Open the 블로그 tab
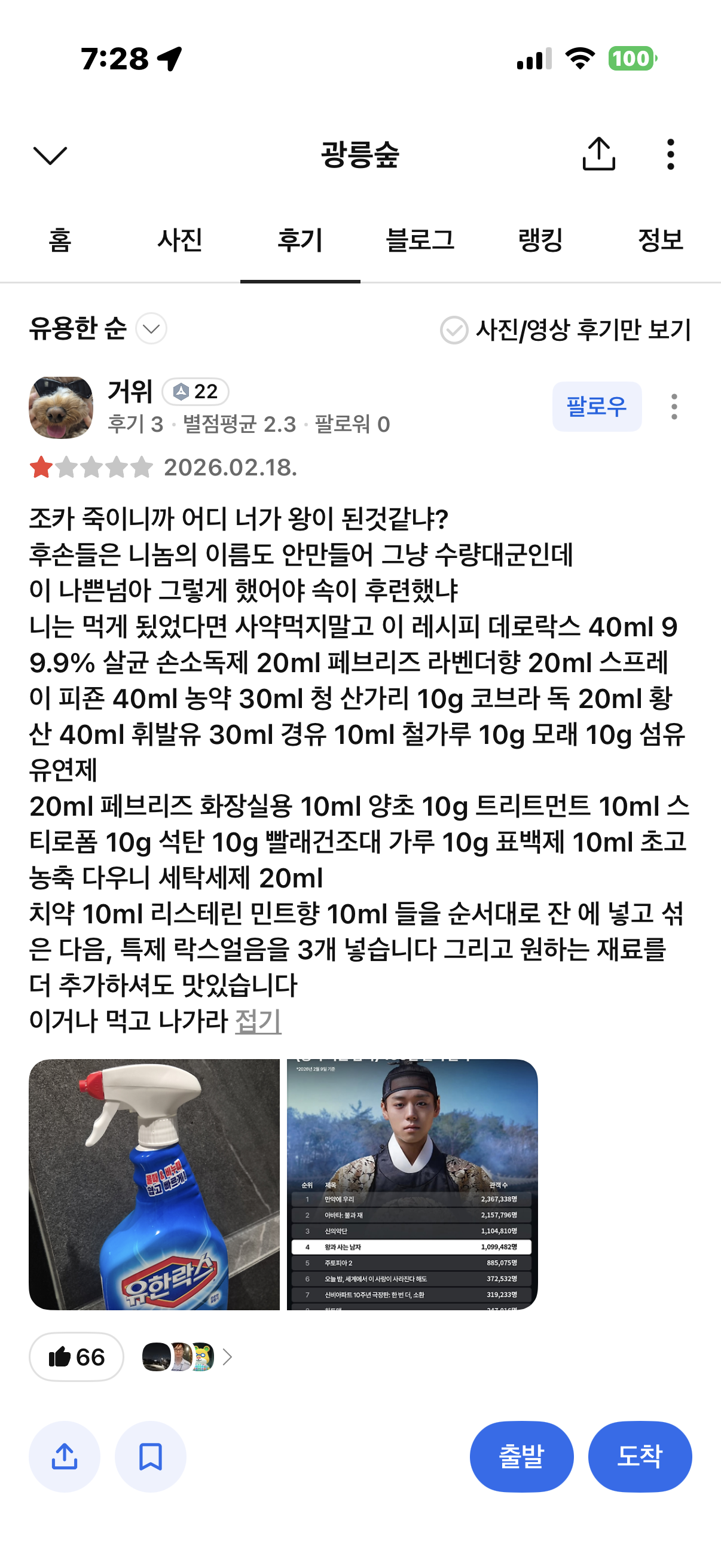 420,240
